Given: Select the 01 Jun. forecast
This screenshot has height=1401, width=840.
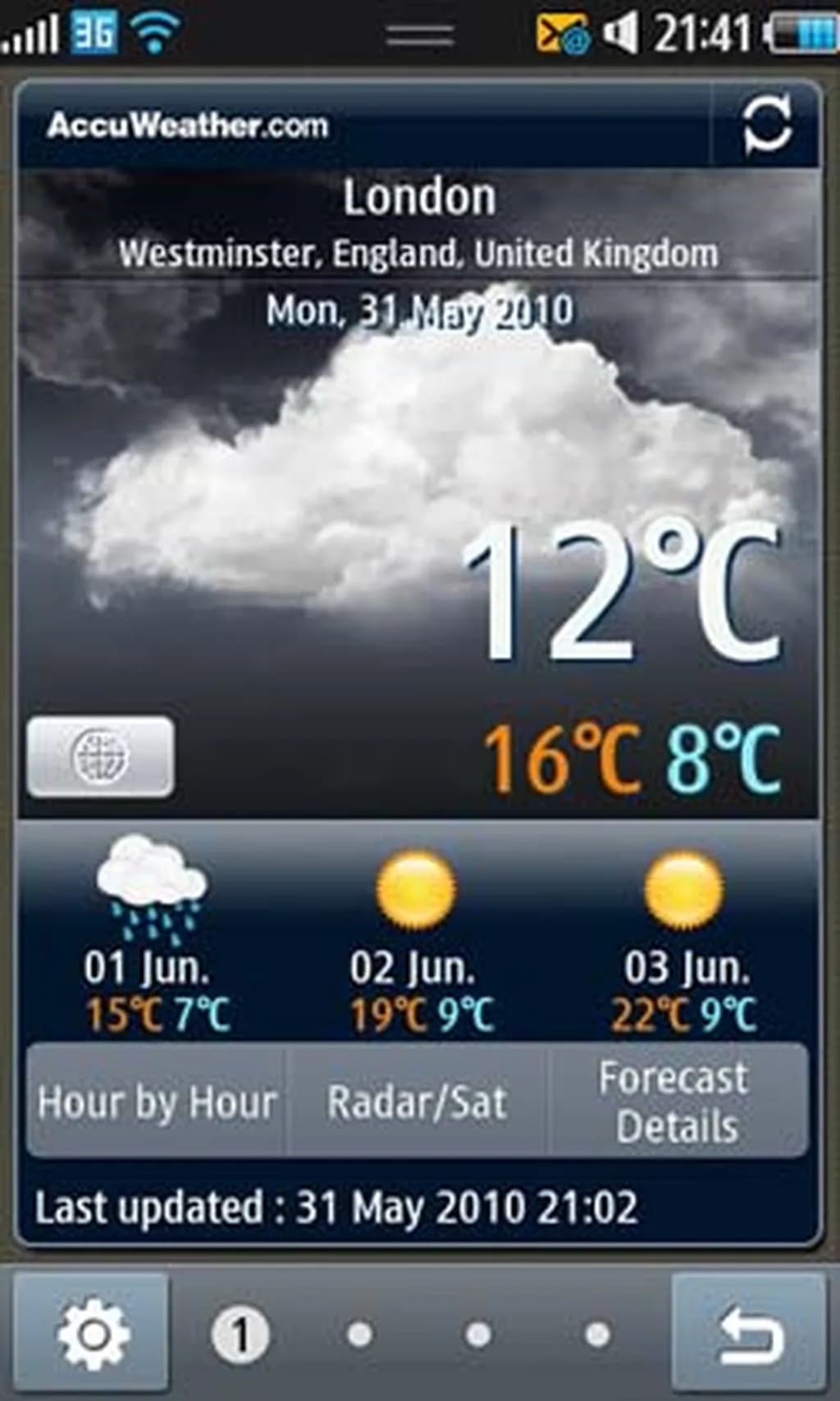Looking at the screenshot, I should click(x=153, y=935).
